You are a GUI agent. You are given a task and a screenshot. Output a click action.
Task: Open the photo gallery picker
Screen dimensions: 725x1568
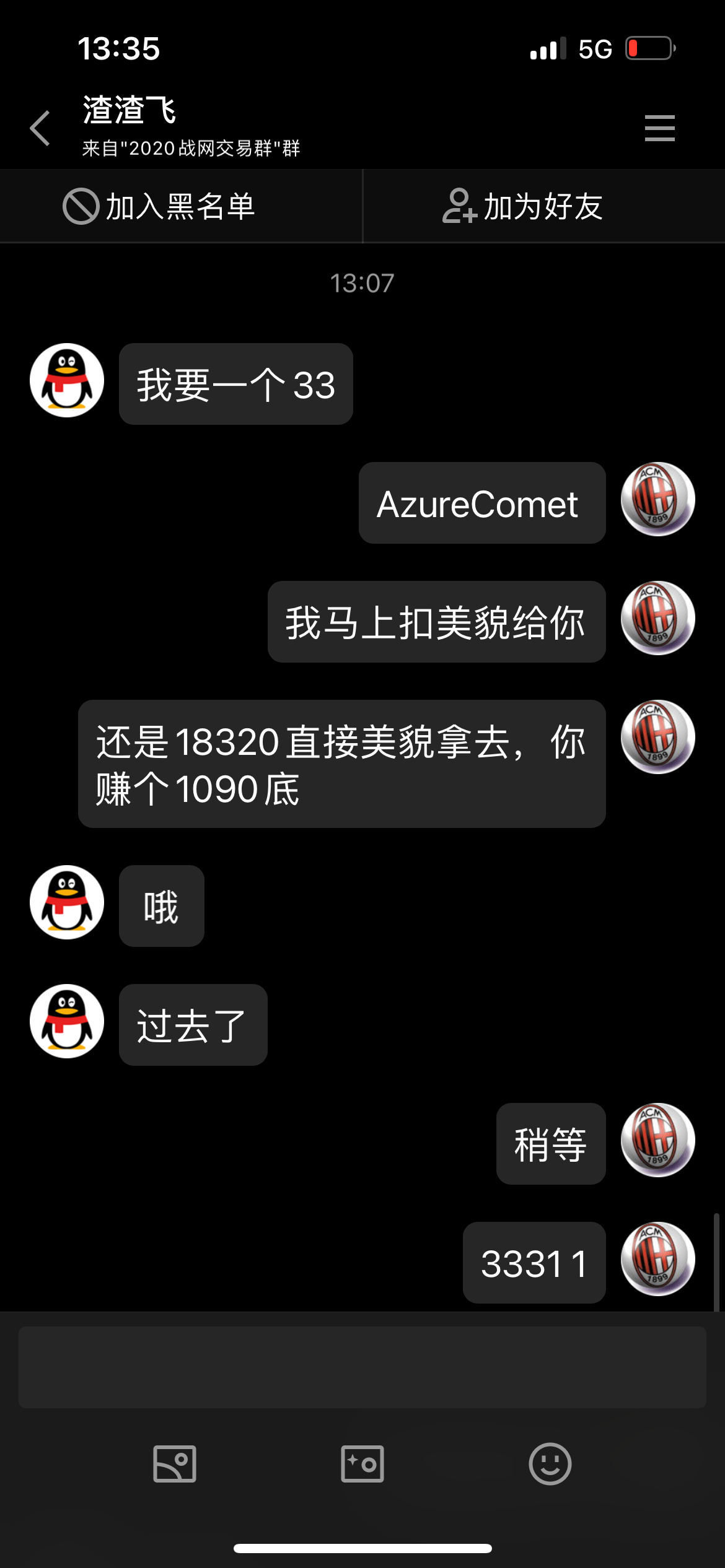tap(175, 1464)
